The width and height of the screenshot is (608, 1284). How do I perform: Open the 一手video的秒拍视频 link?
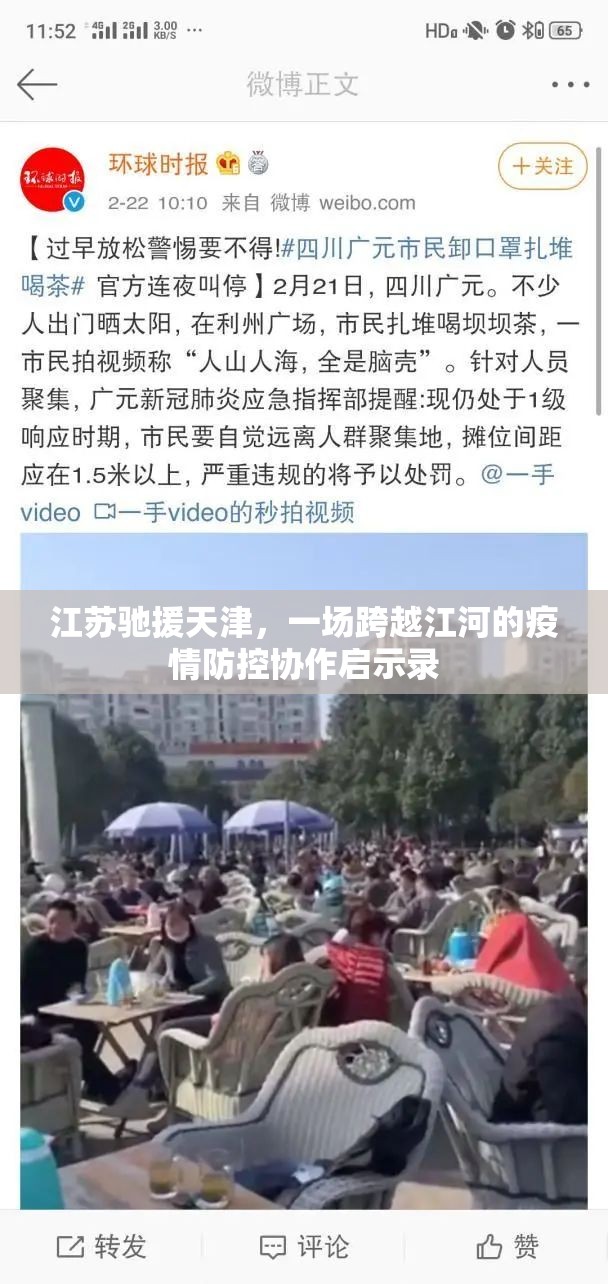[224, 512]
